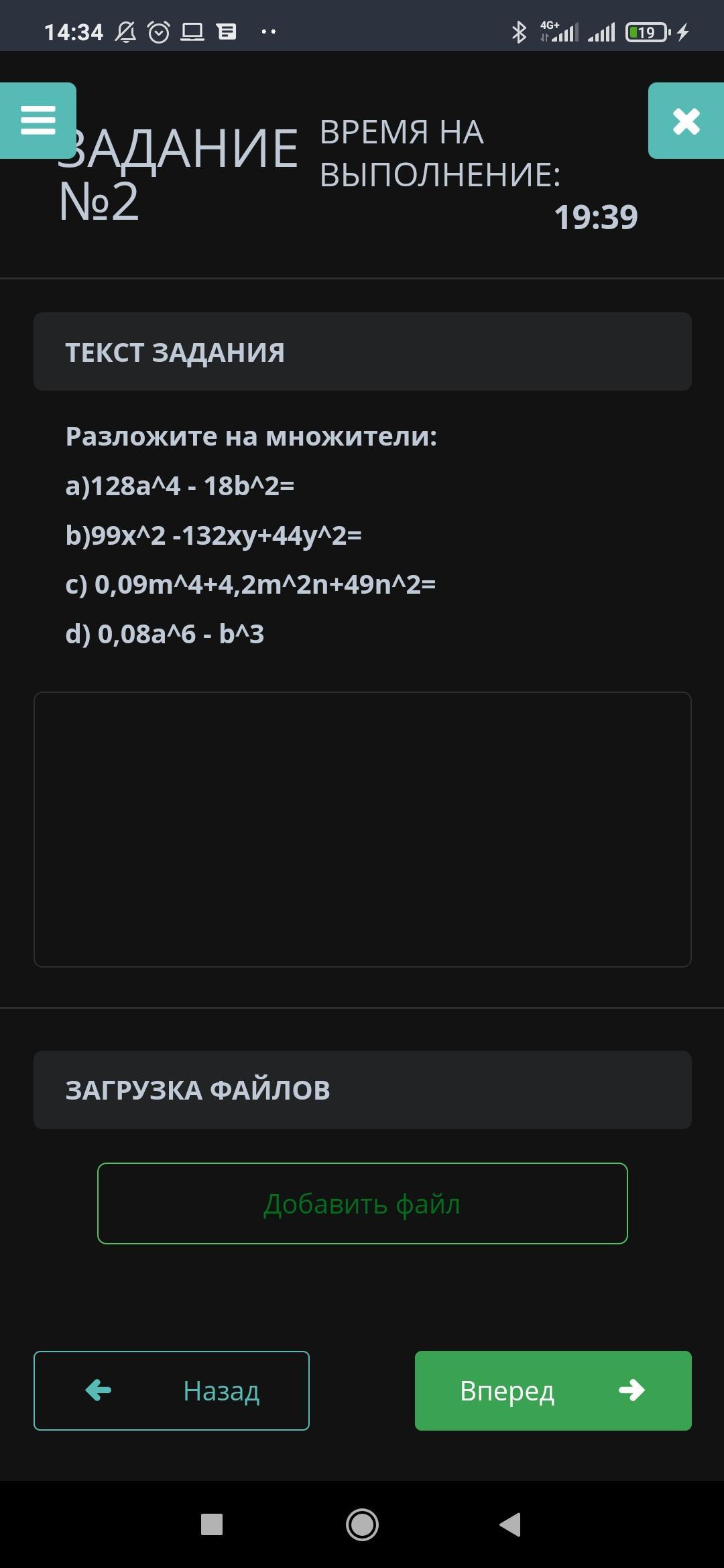Screen dimensions: 724x1568
Task: Proceed with the Вперед button
Action: tap(553, 1390)
